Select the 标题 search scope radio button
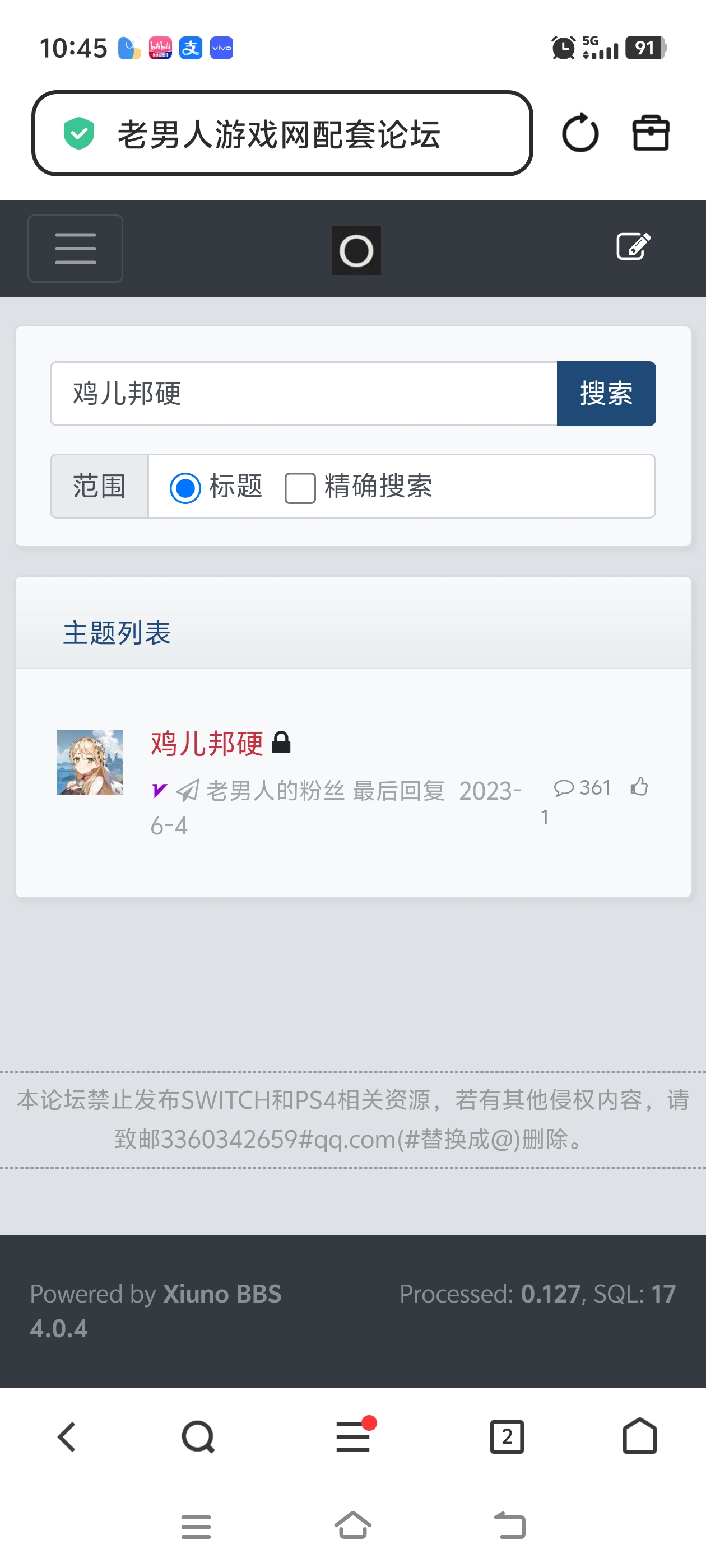This screenshot has width=706, height=1568. click(x=185, y=486)
